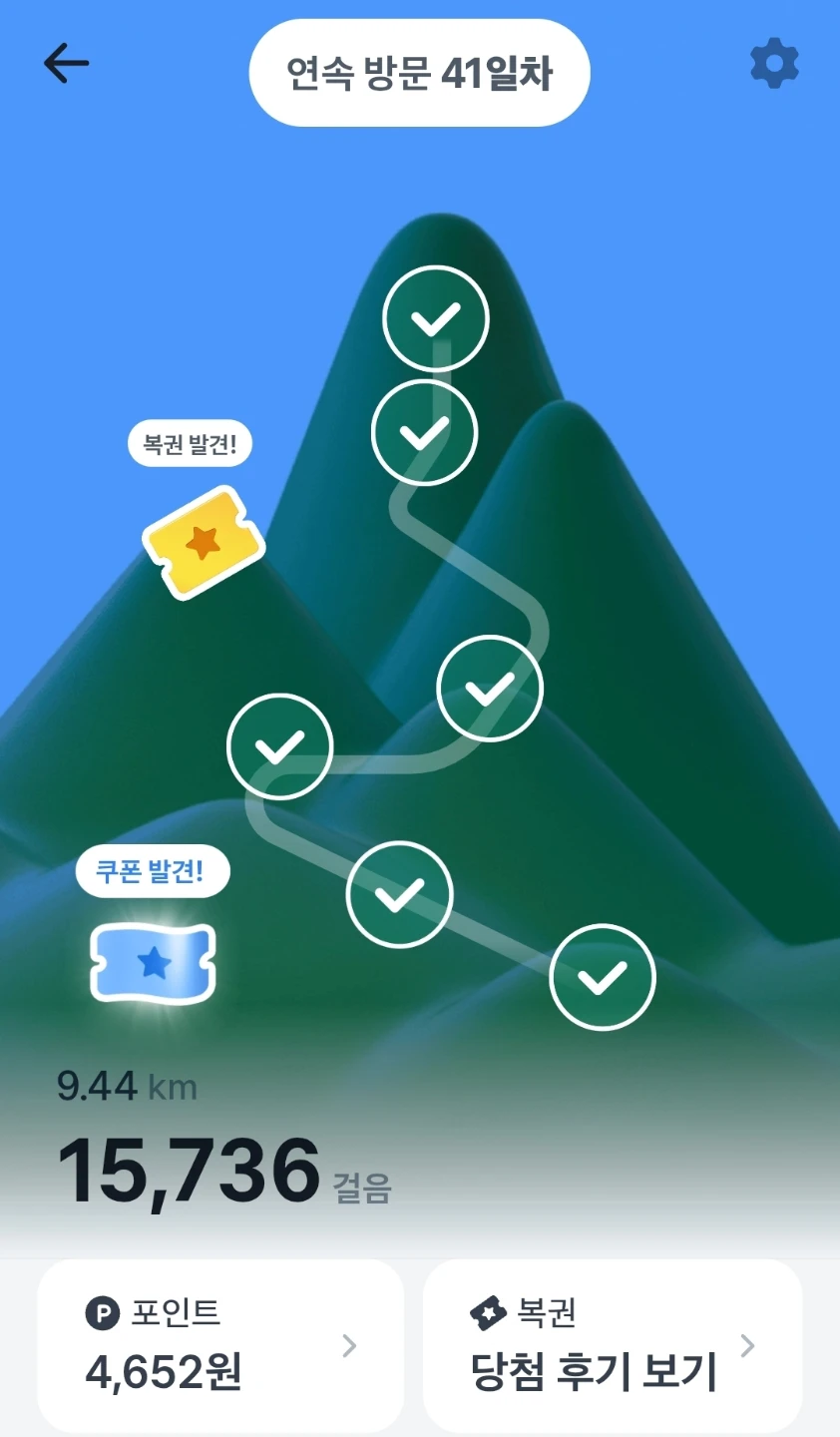Open the 포인트 4,652원 card
This screenshot has width=840, height=1437.
220,1345
